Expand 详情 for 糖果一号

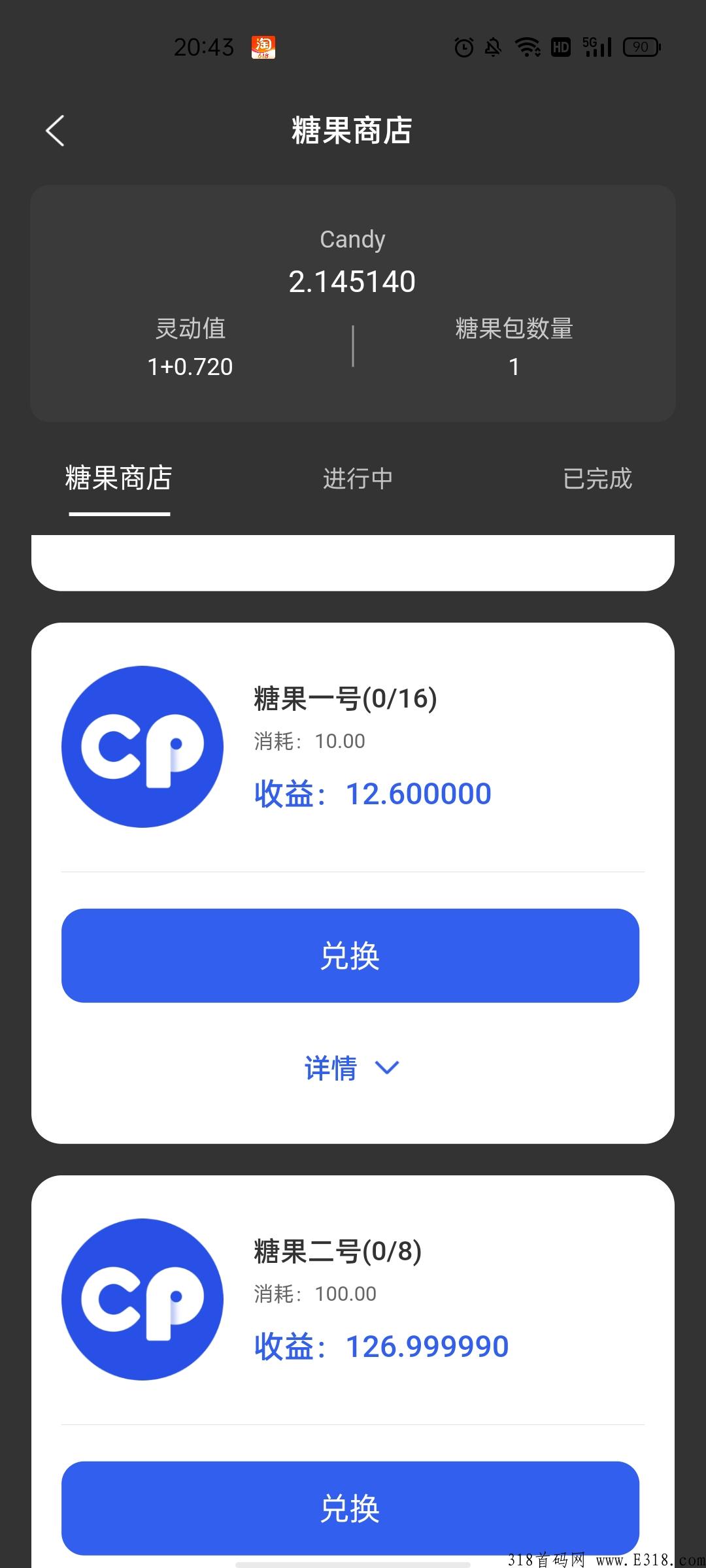(x=352, y=1068)
